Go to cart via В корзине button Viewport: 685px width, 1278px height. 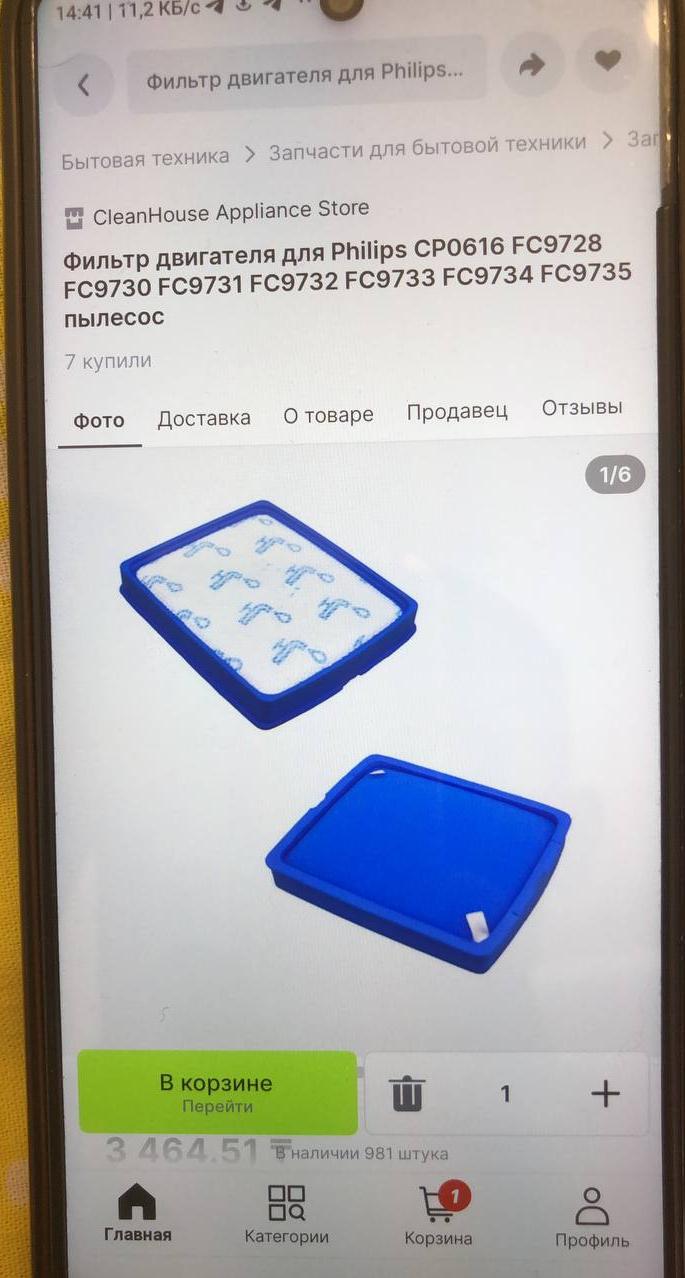217,1092
